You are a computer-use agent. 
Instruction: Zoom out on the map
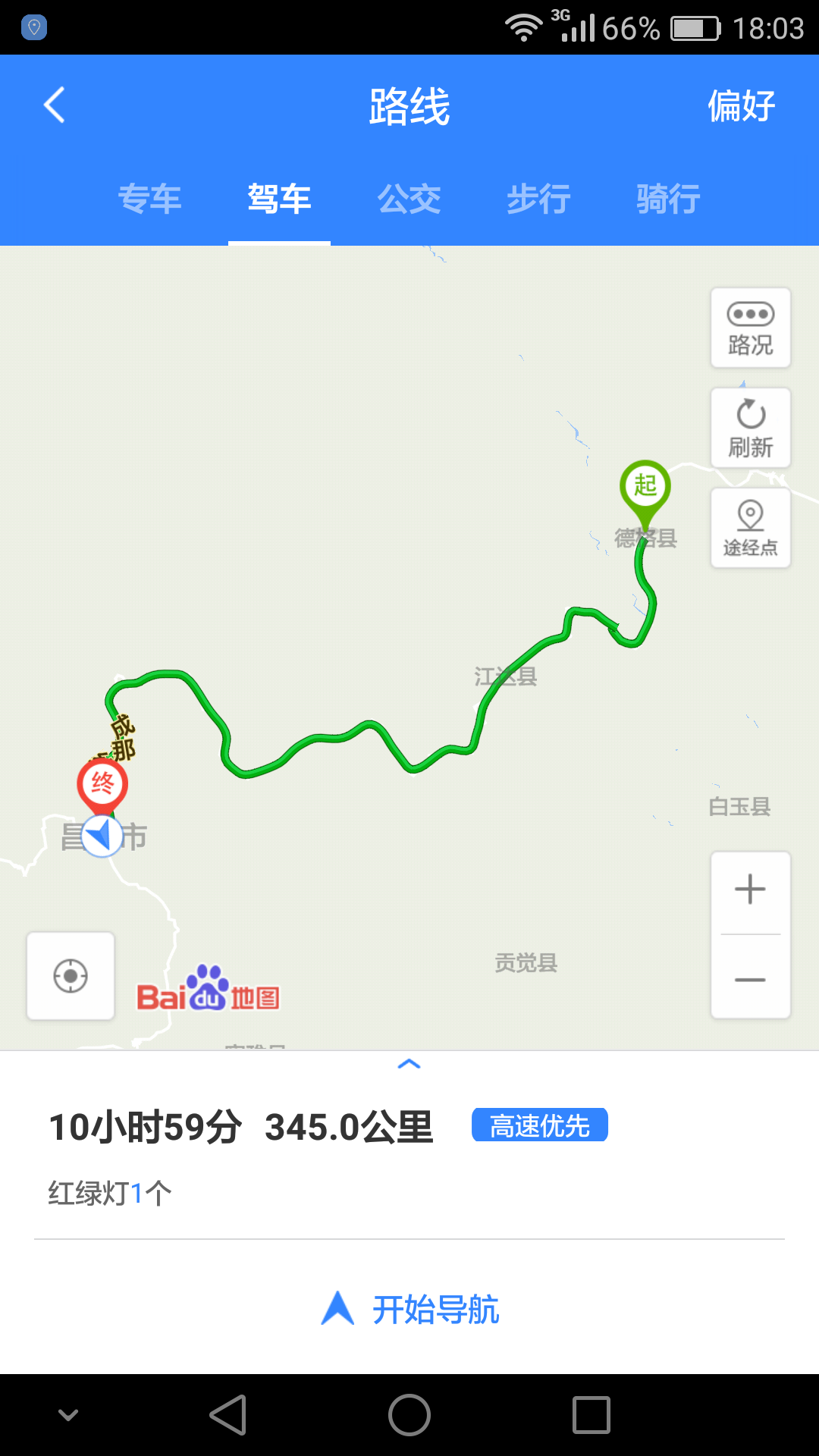(x=750, y=980)
